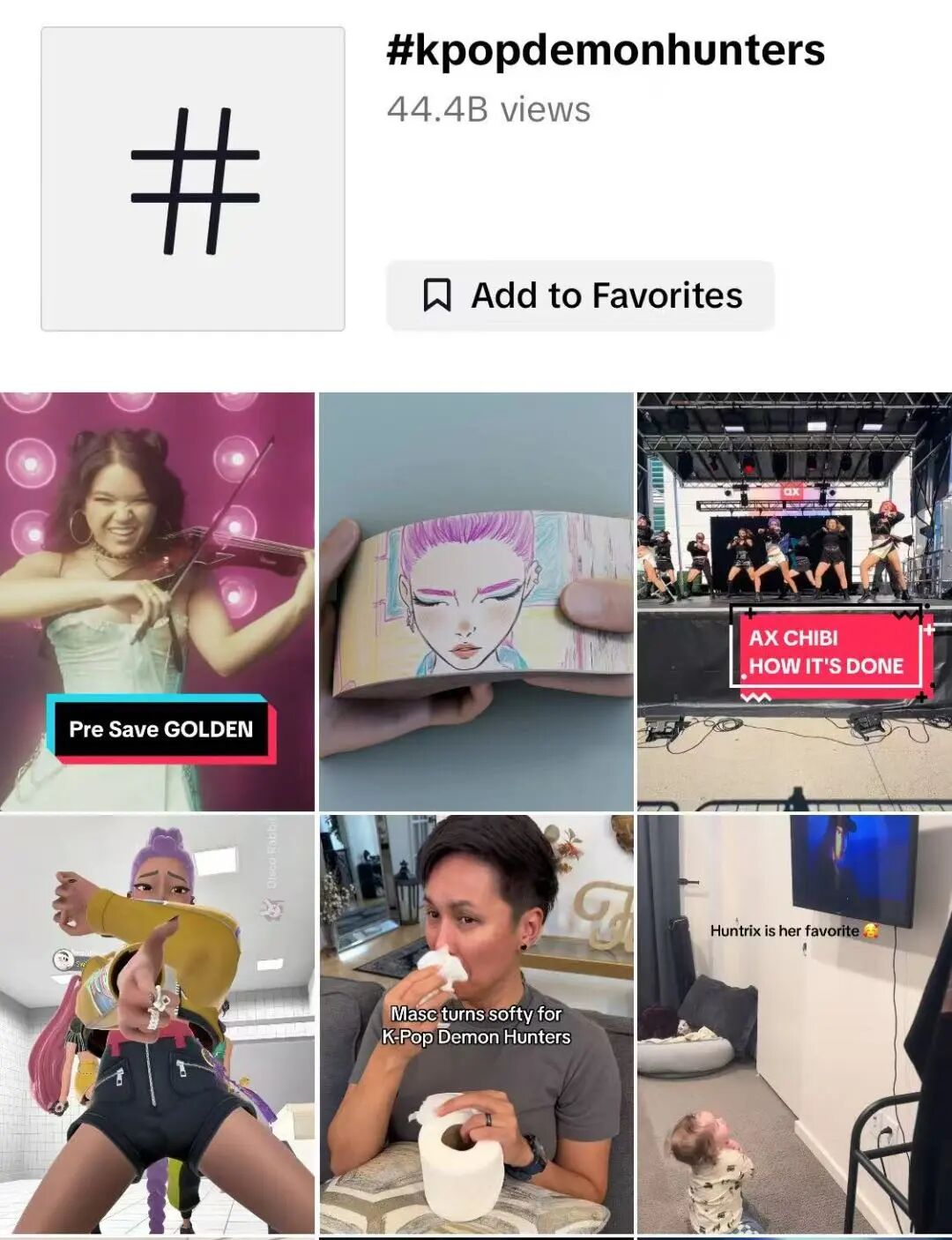952x1240 pixels.
Task: Open the Masc turns softy video
Action: 476,1023
